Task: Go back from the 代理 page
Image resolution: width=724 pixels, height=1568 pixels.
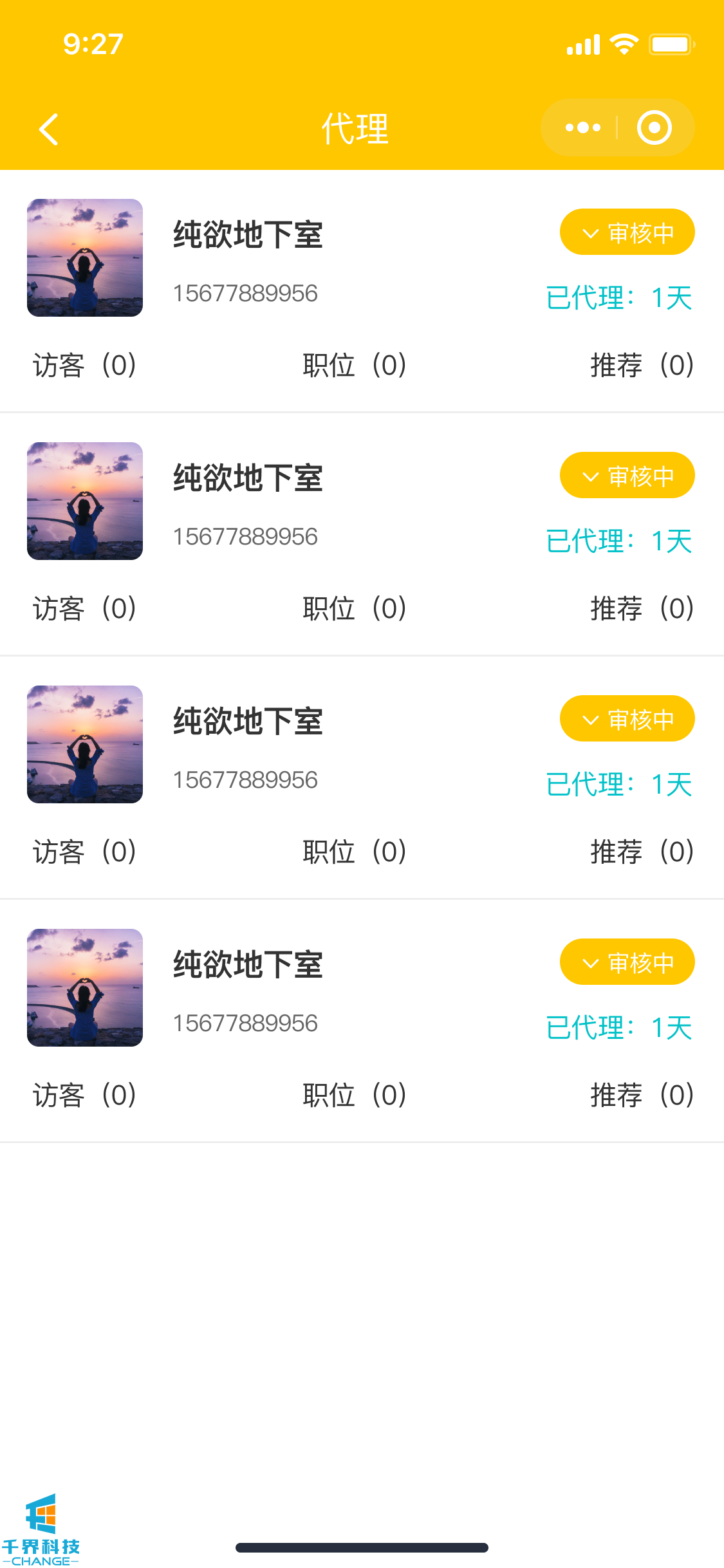Action: click(x=49, y=129)
